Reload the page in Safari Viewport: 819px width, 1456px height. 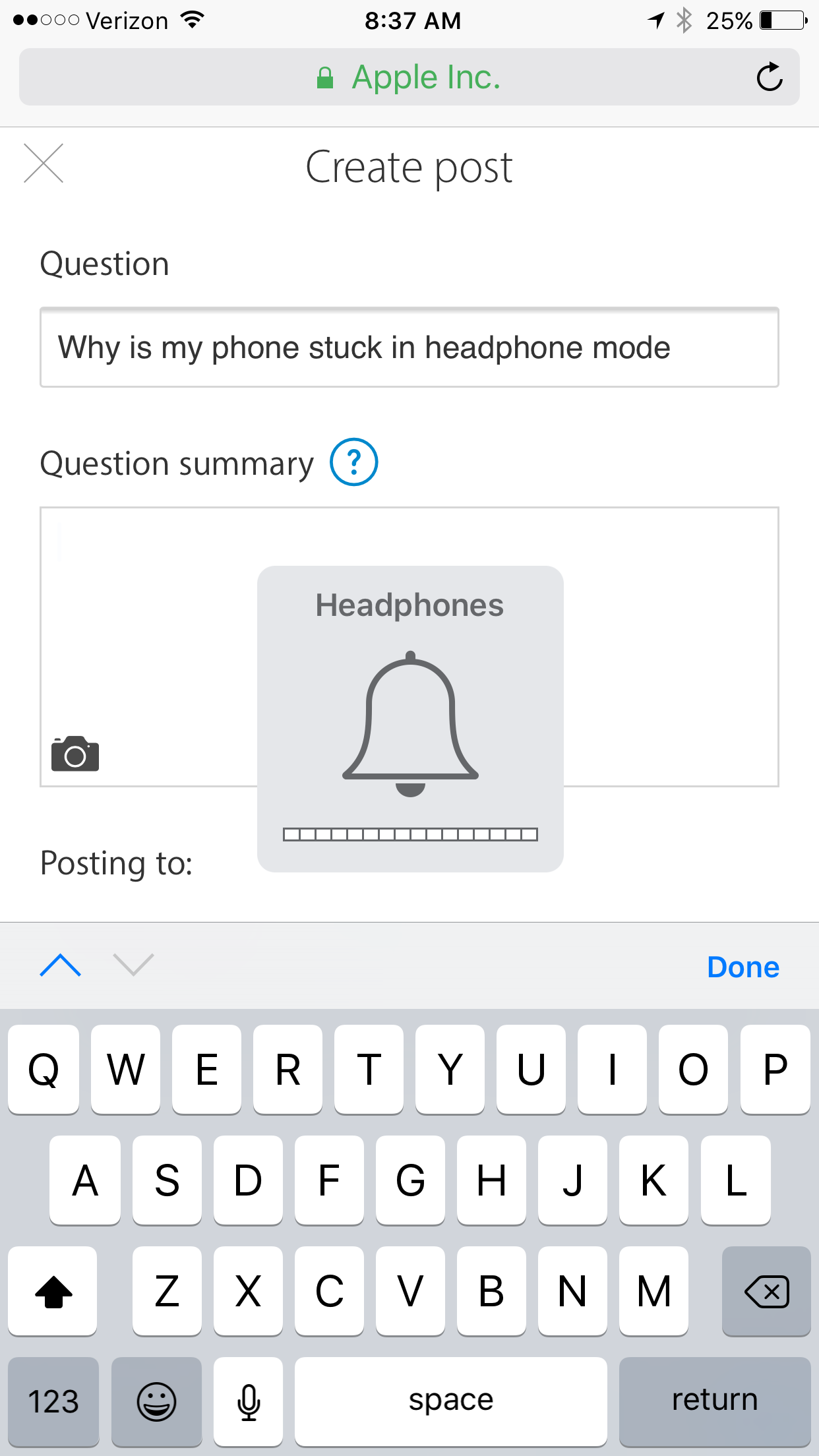click(769, 78)
